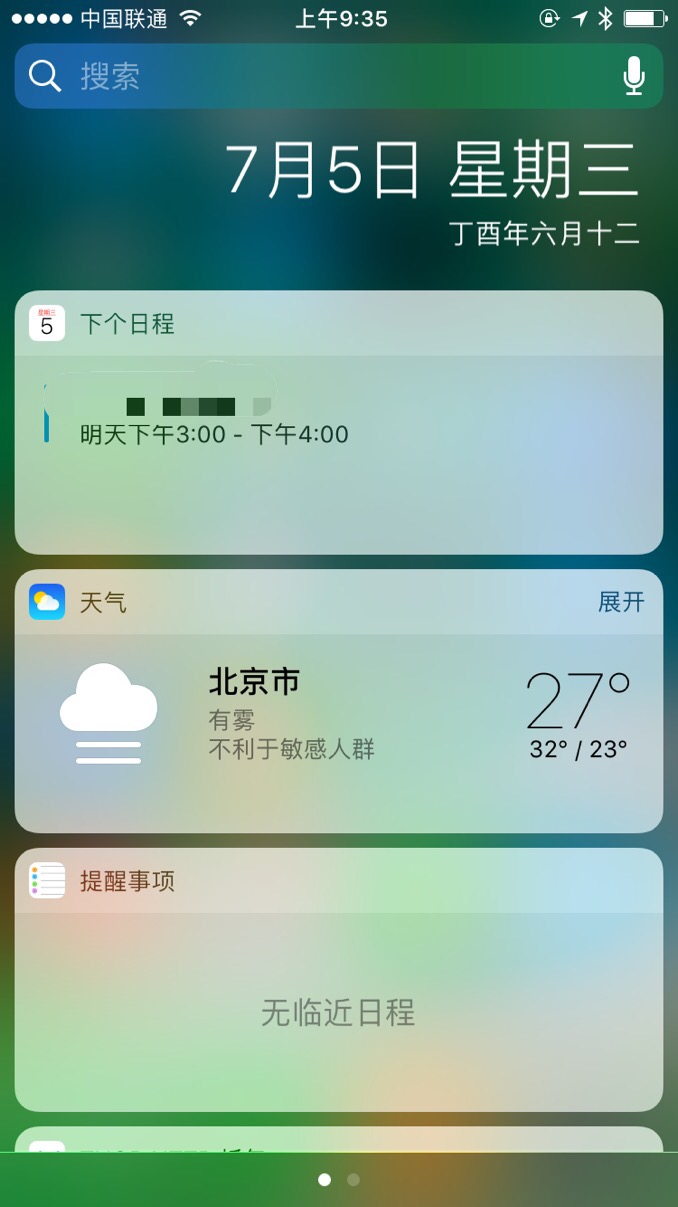Open the 北京市 weather card
Screen dimensions: 678x1207
[x=339, y=732]
